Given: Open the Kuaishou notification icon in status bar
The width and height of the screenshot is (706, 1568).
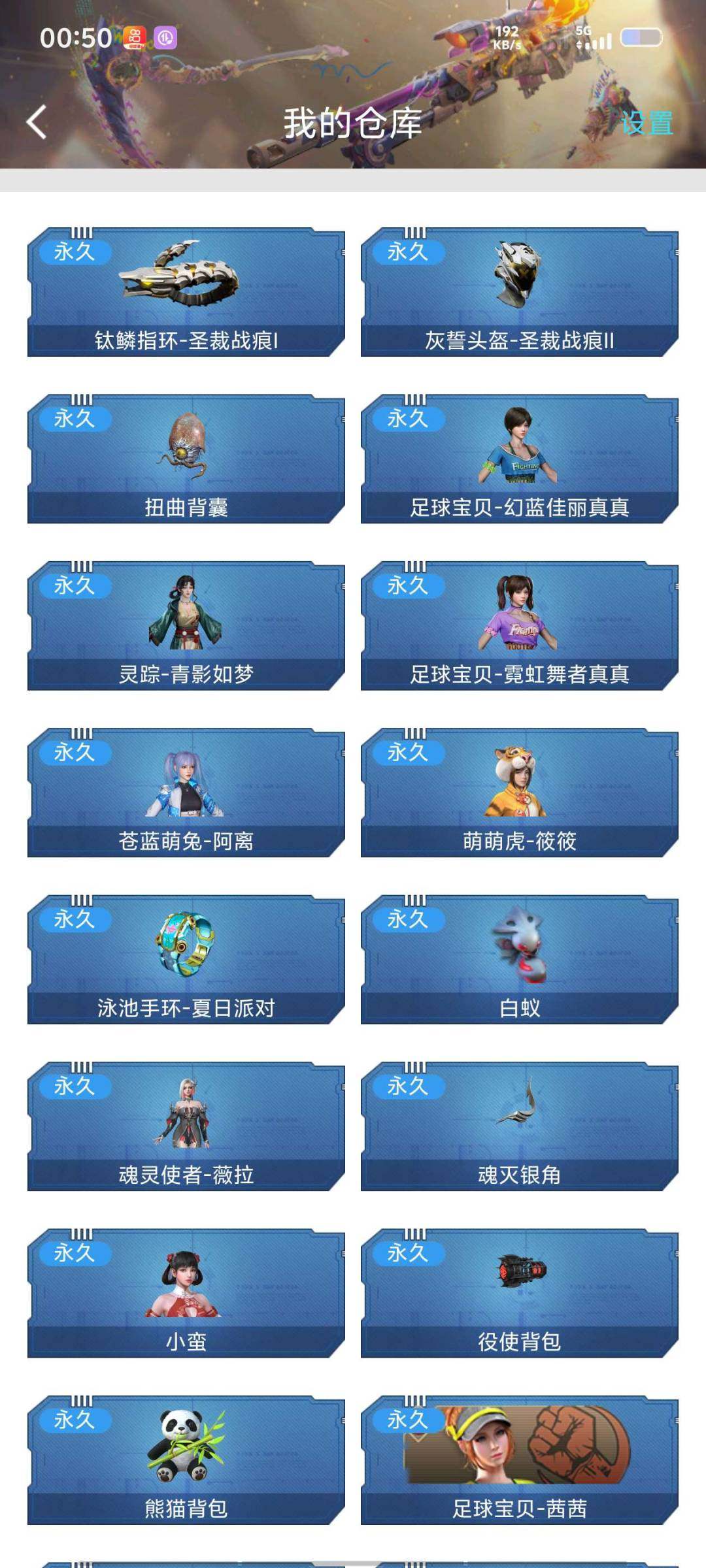Looking at the screenshot, I should (135, 37).
